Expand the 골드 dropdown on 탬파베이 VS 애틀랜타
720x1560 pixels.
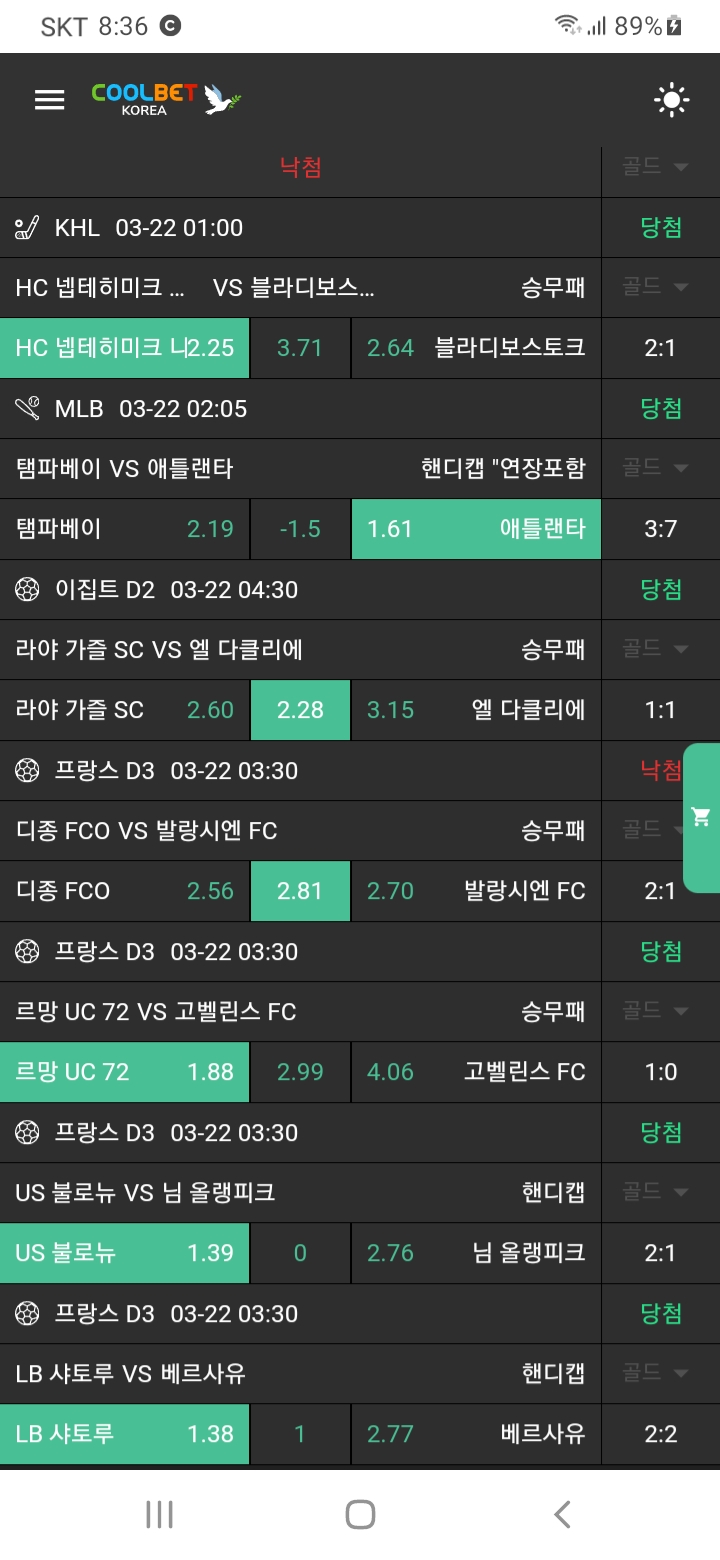(656, 467)
